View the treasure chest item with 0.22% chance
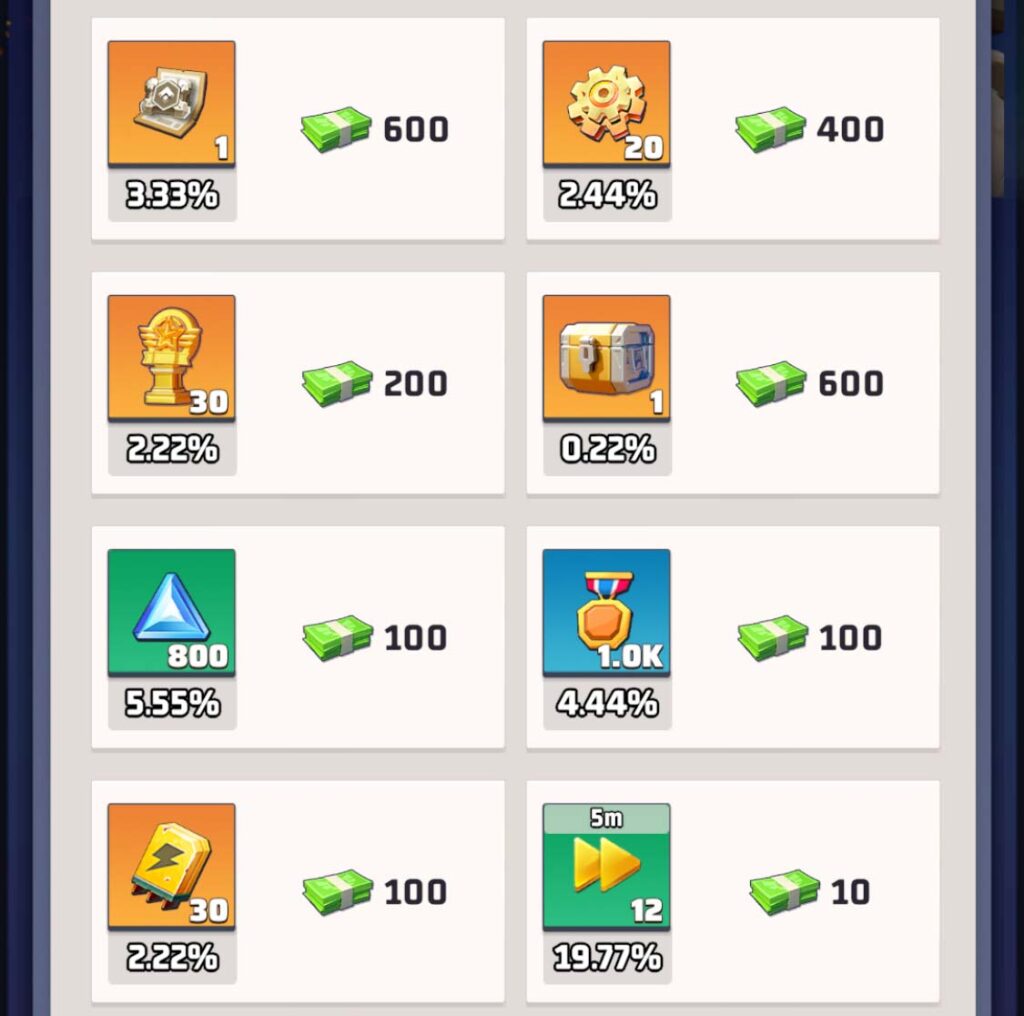 tap(606, 358)
